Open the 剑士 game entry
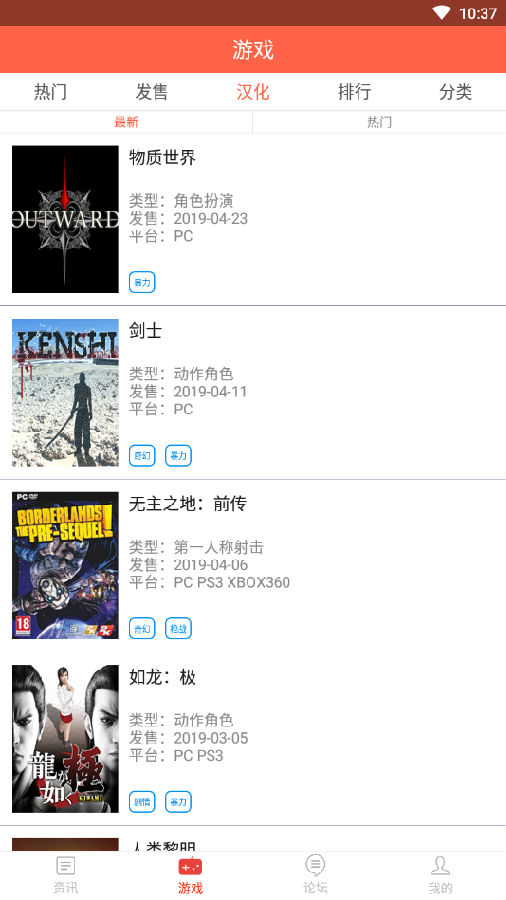Image resolution: width=506 pixels, height=900 pixels. [253, 393]
